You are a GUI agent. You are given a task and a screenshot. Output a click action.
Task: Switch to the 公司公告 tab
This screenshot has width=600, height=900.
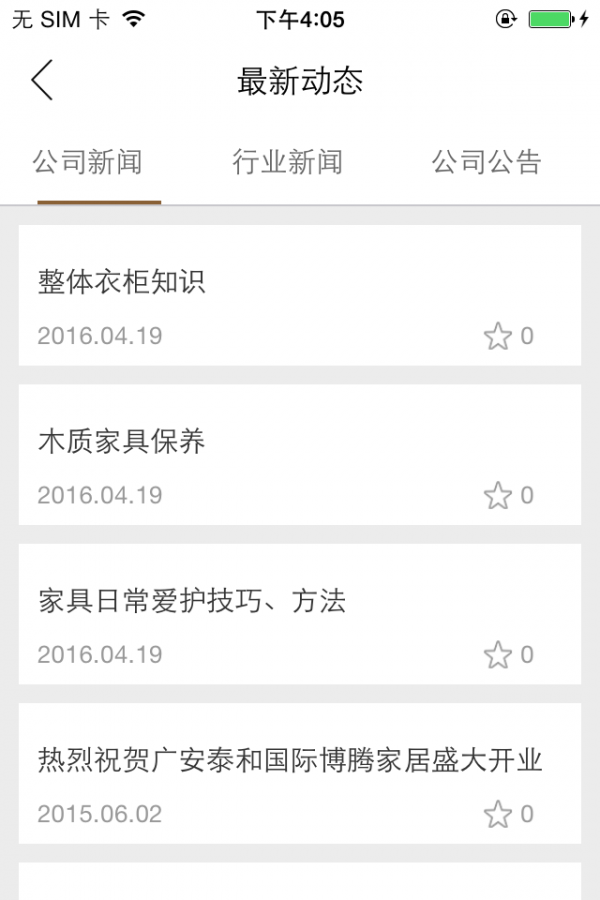[487, 162]
